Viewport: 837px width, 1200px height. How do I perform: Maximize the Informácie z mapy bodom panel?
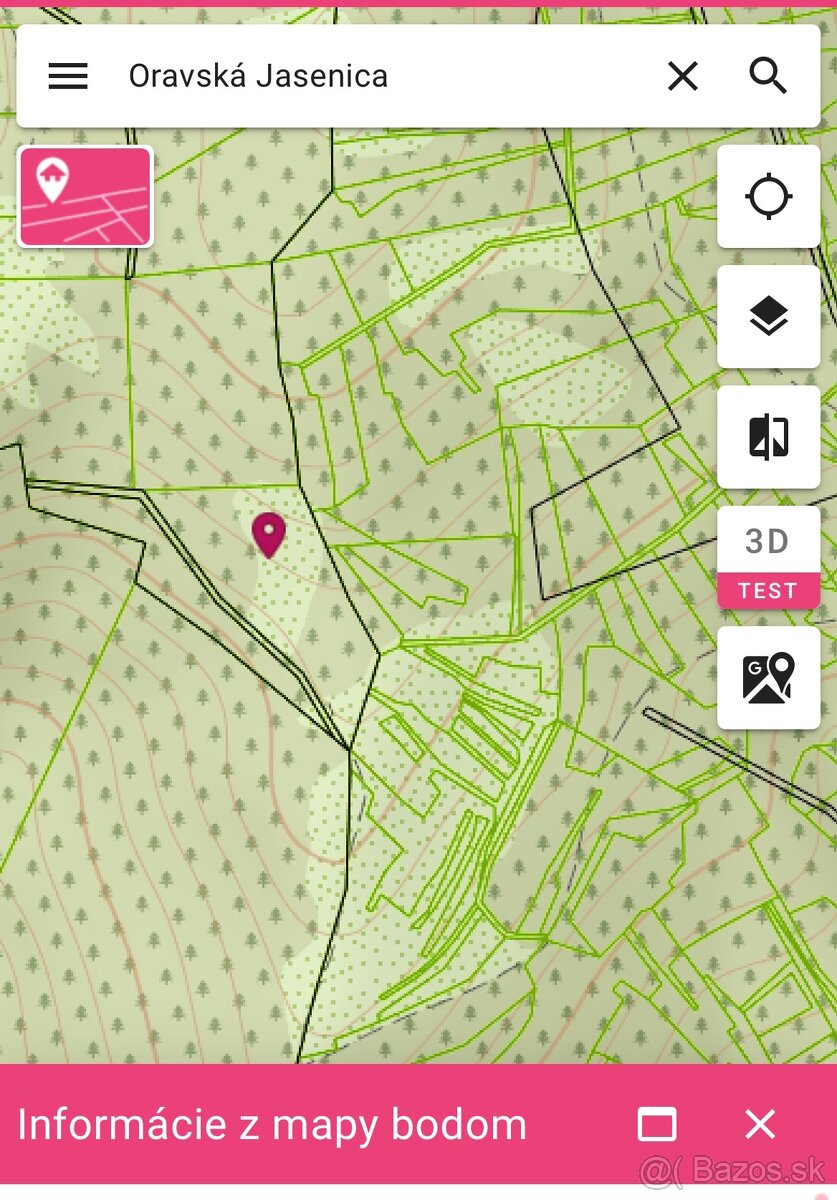(x=656, y=1124)
